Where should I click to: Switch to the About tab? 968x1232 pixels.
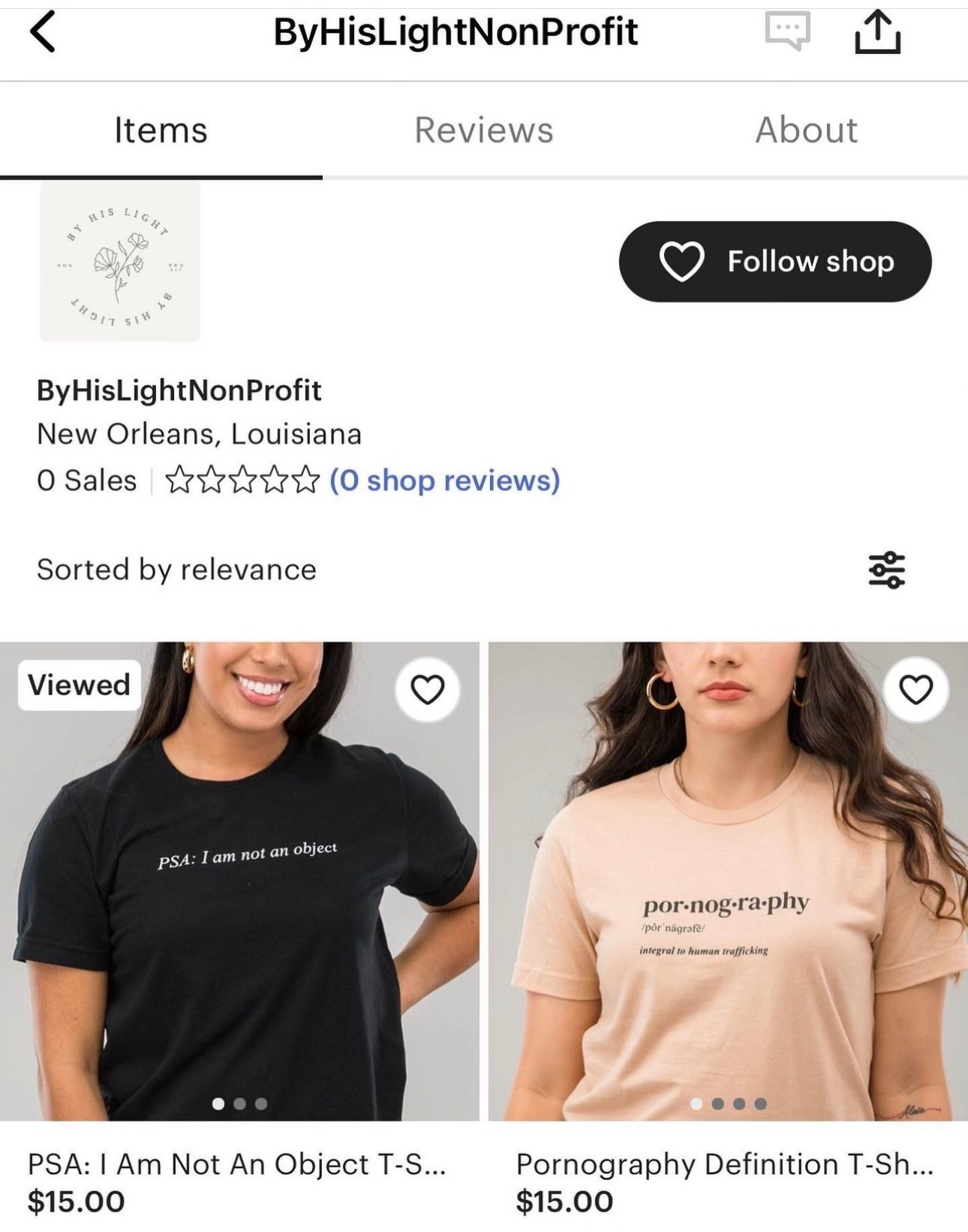click(x=806, y=130)
